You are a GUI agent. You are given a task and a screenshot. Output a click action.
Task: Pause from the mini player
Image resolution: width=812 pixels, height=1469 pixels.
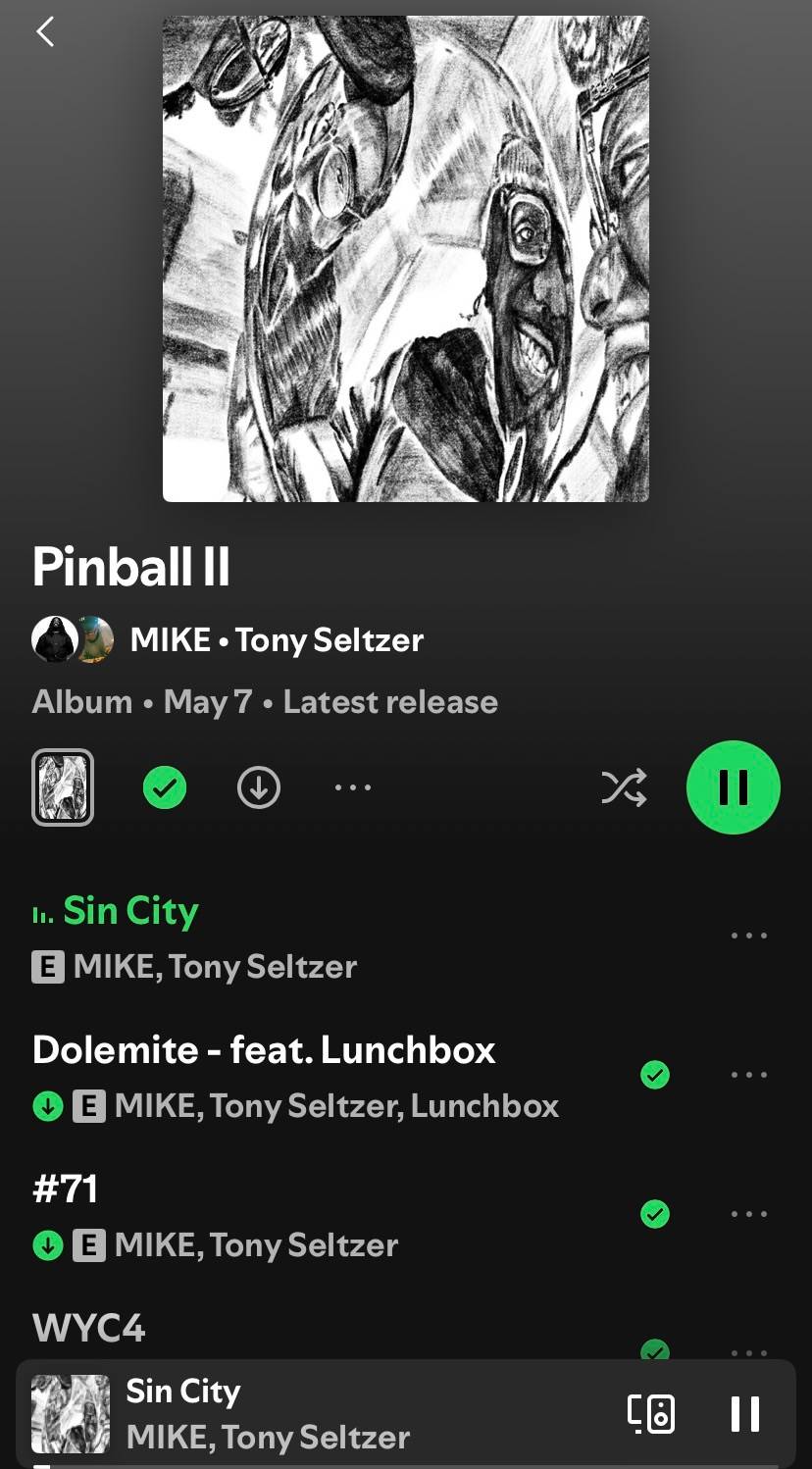tap(745, 1413)
